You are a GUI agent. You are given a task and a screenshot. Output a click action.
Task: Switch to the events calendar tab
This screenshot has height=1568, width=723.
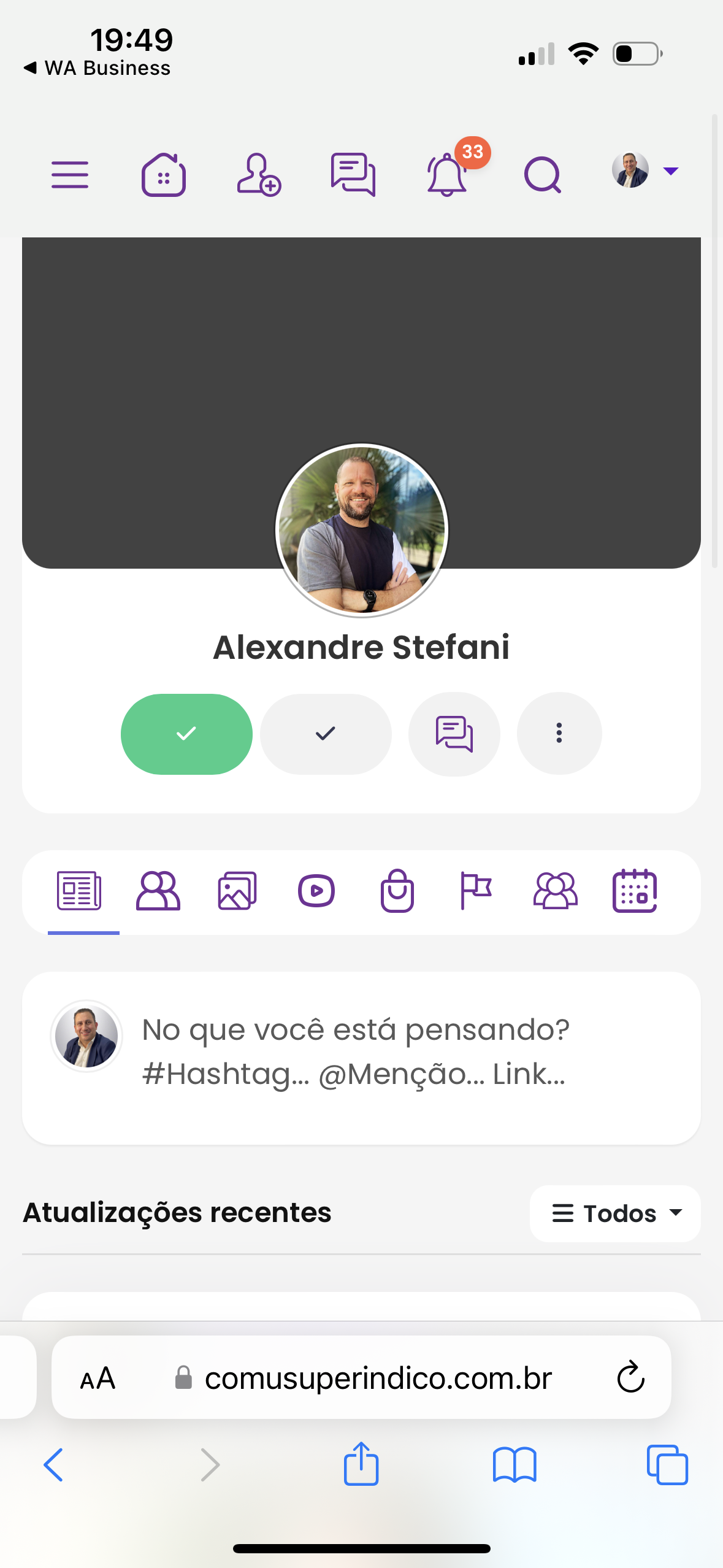635,891
